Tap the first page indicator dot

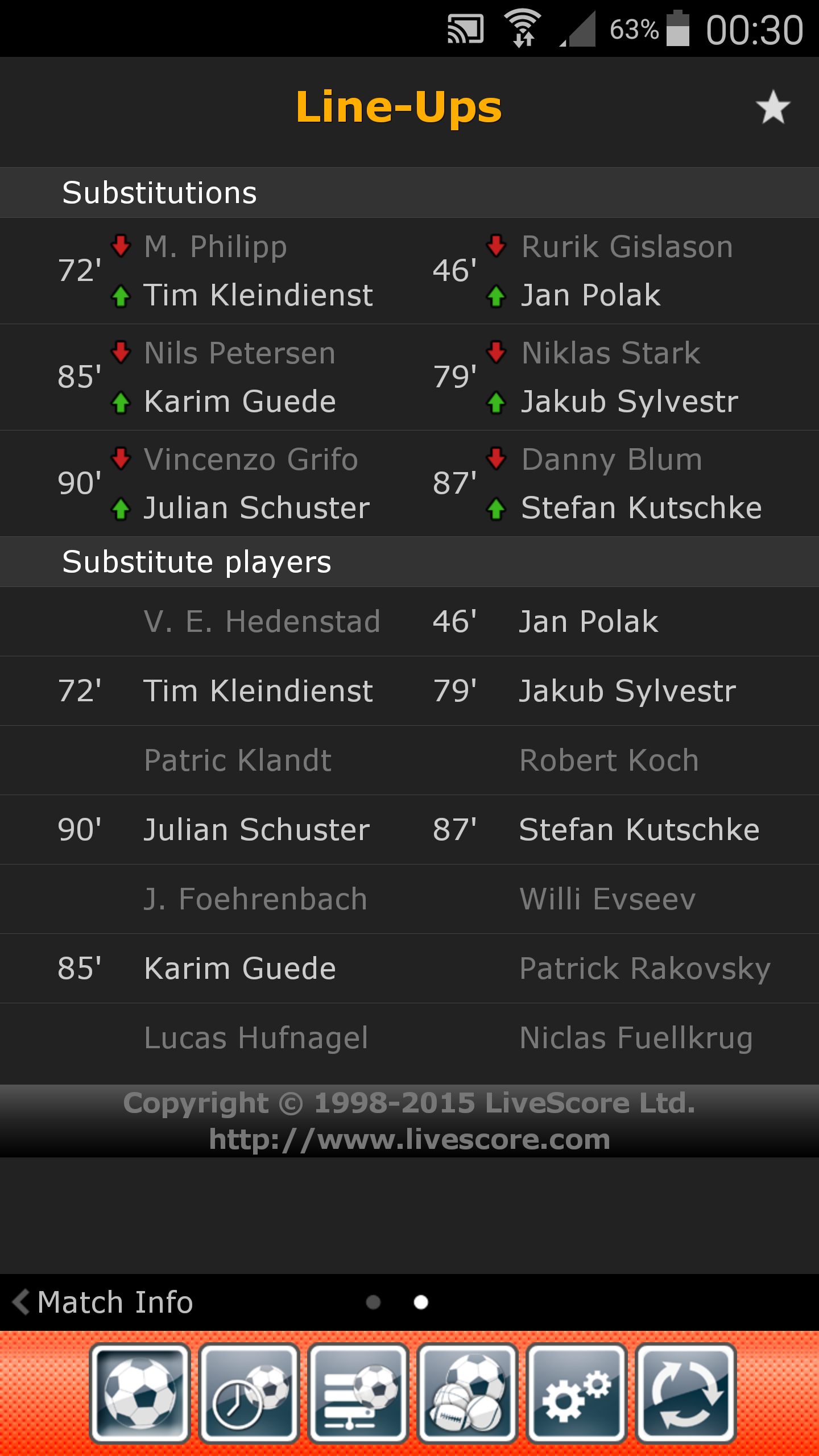coord(373,1302)
